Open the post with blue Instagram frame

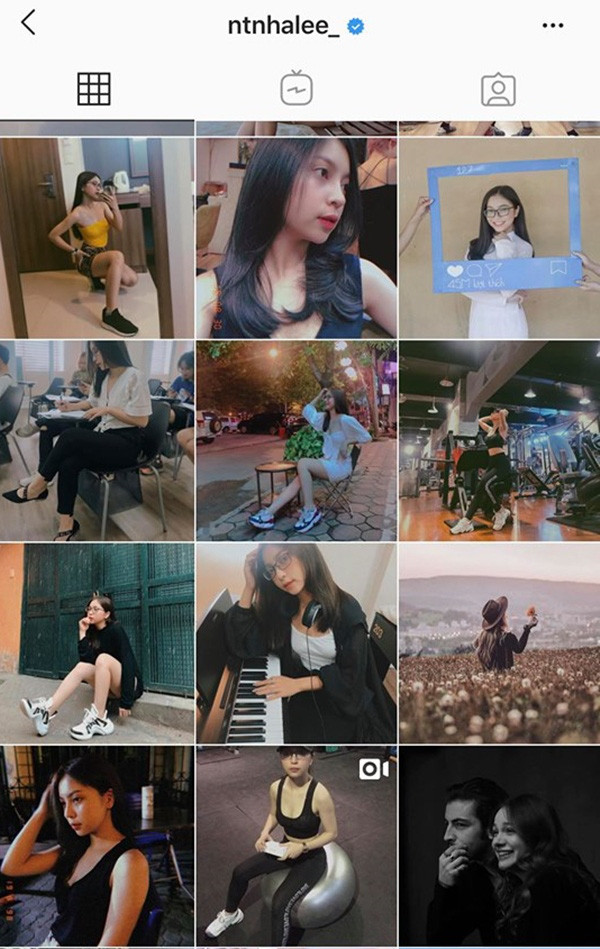tap(499, 237)
